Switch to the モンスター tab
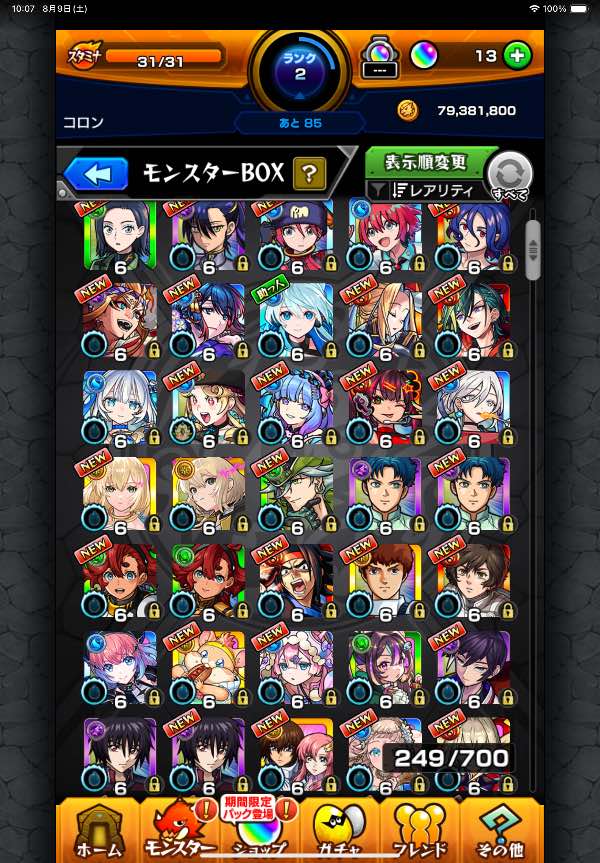The height and width of the screenshot is (863, 600). tap(180, 829)
